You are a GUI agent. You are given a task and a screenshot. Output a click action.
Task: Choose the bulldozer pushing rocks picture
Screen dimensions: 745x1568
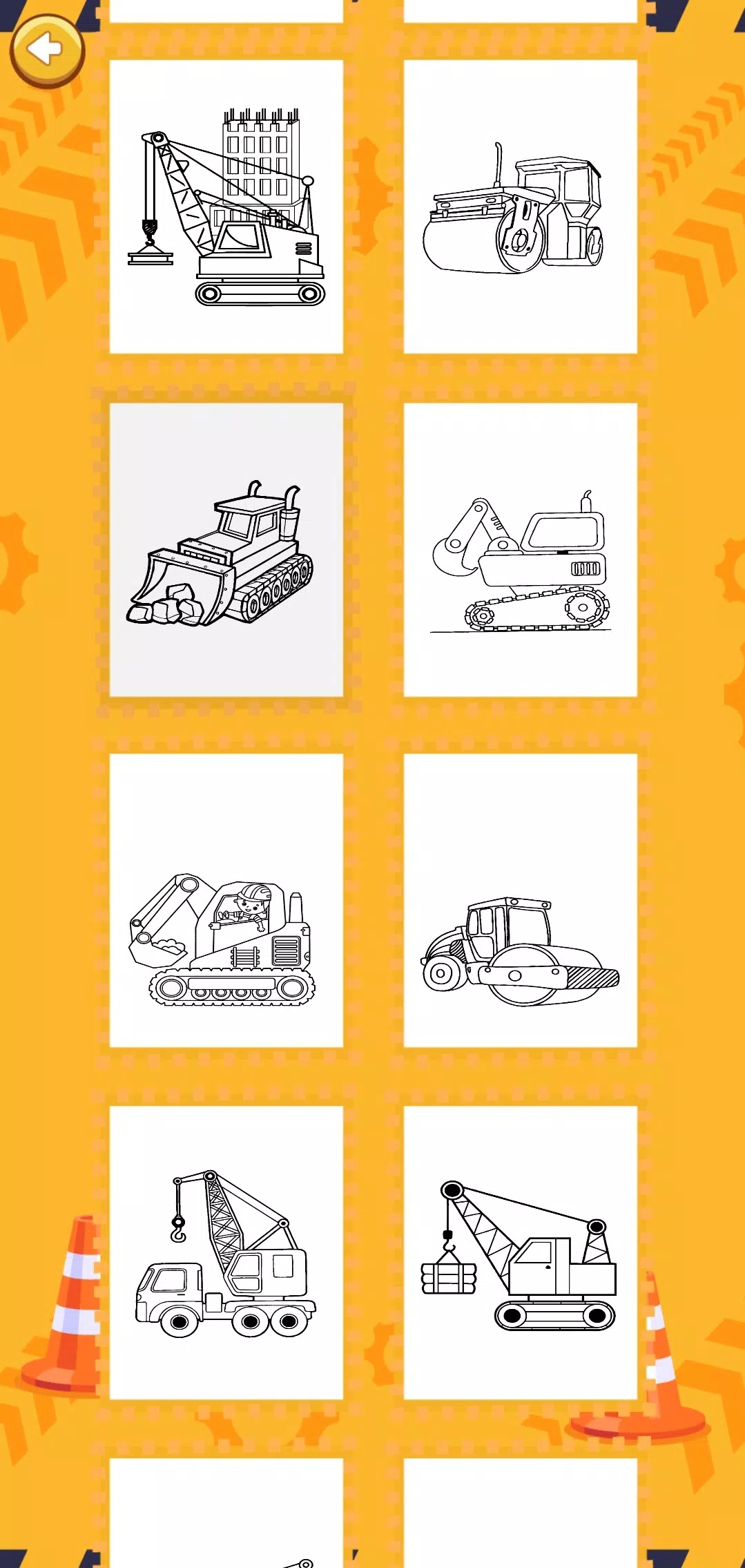[226, 550]
